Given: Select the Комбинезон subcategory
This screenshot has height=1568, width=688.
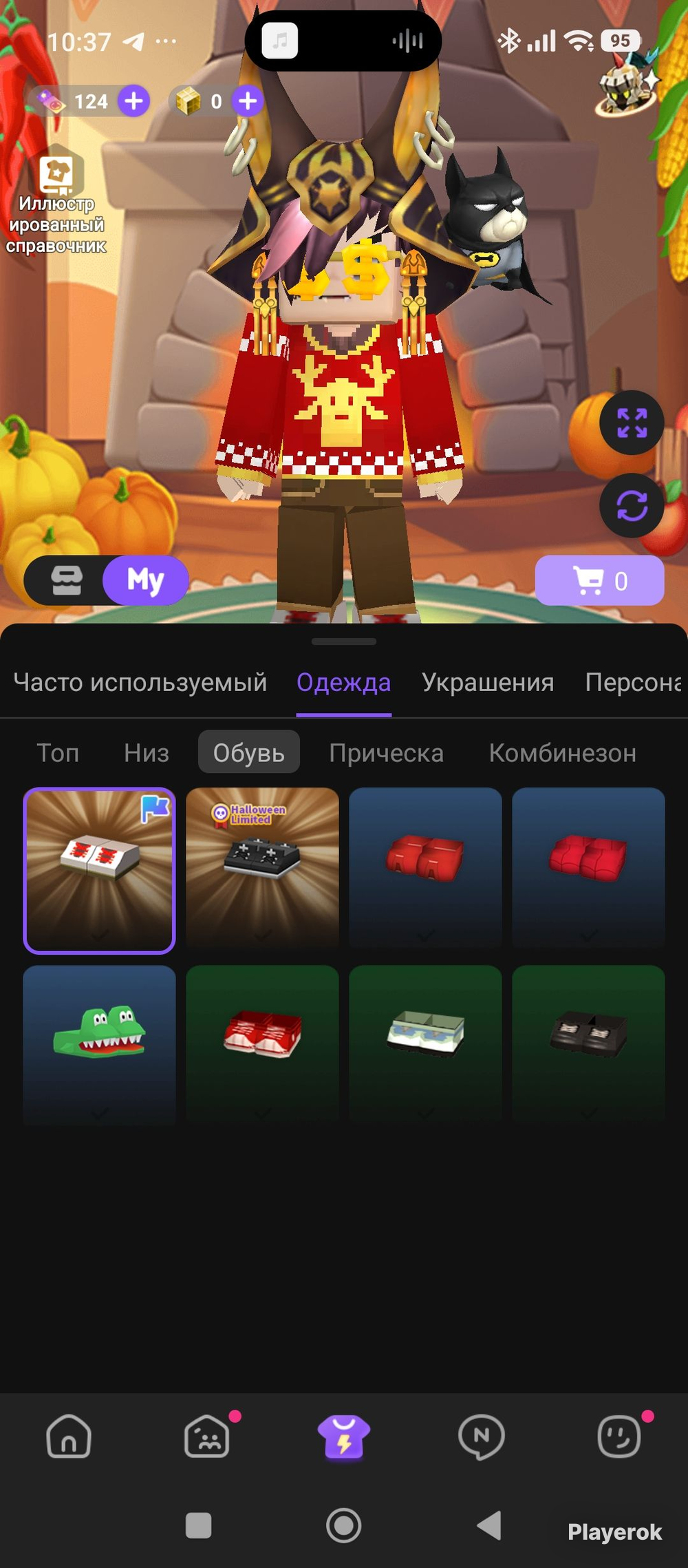Looking at the screenshot, I should [x=562, y=752].
